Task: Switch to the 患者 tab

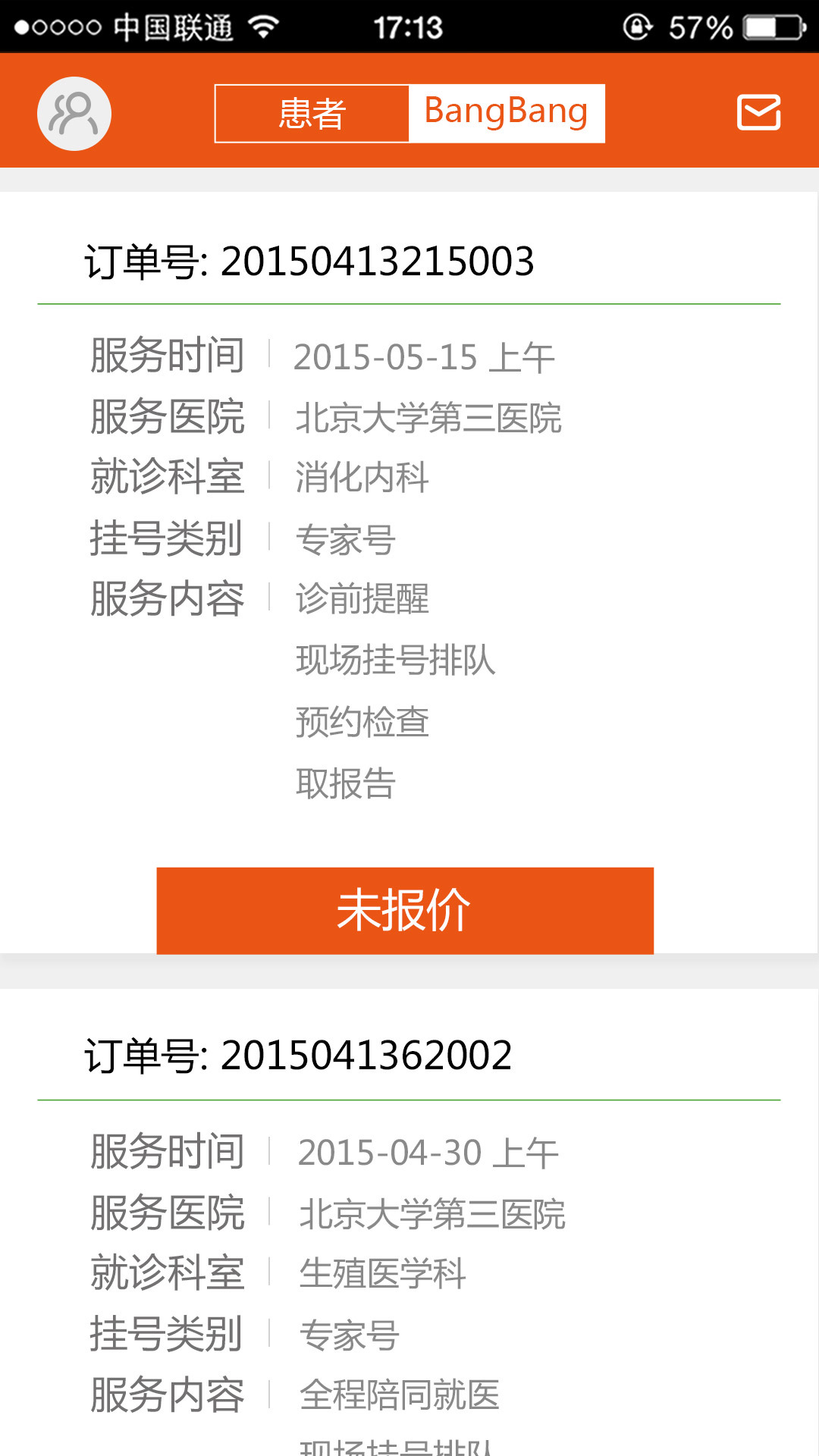Action: tap(312, 114)
